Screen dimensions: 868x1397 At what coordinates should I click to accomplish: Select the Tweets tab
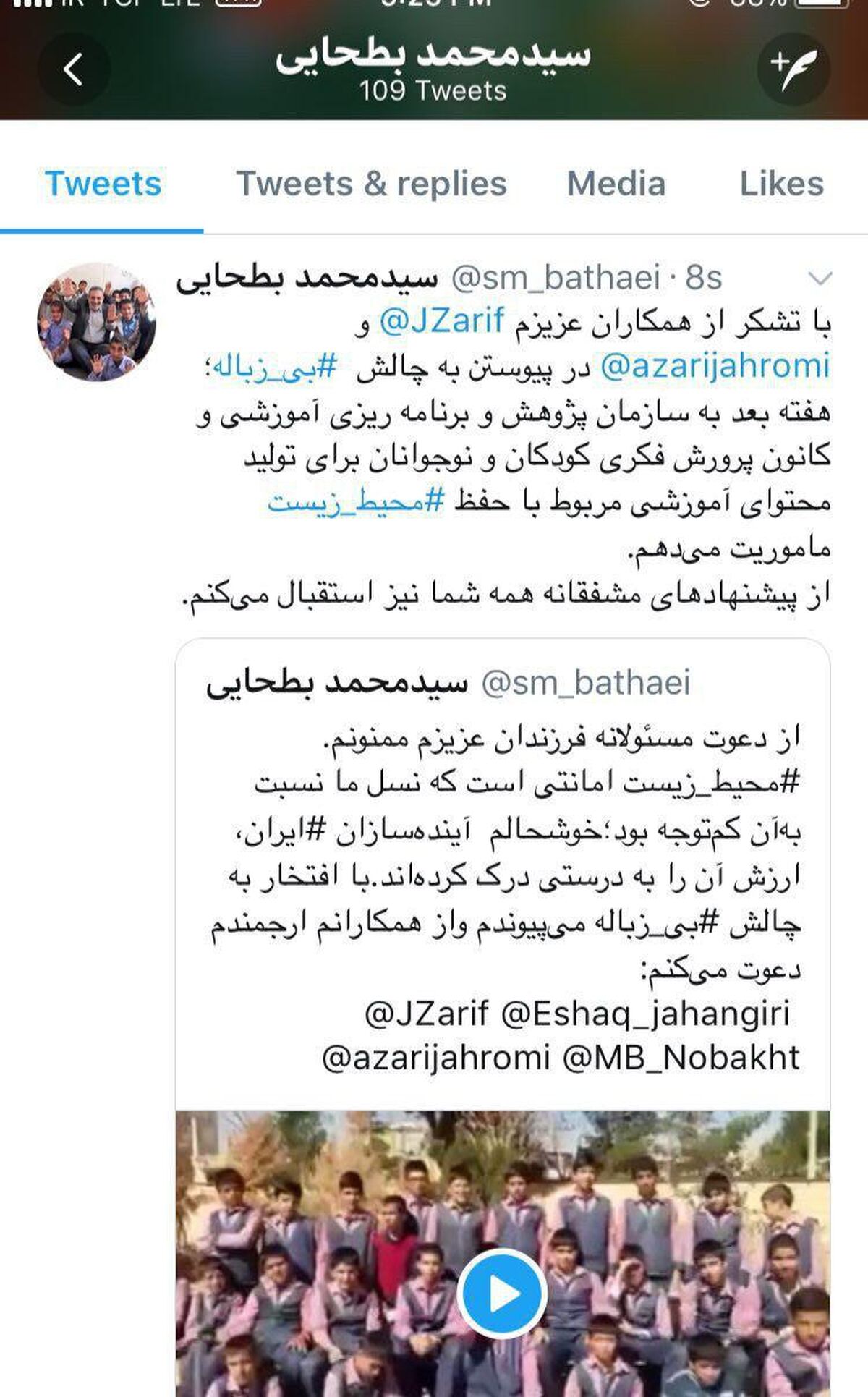[103, 183]
